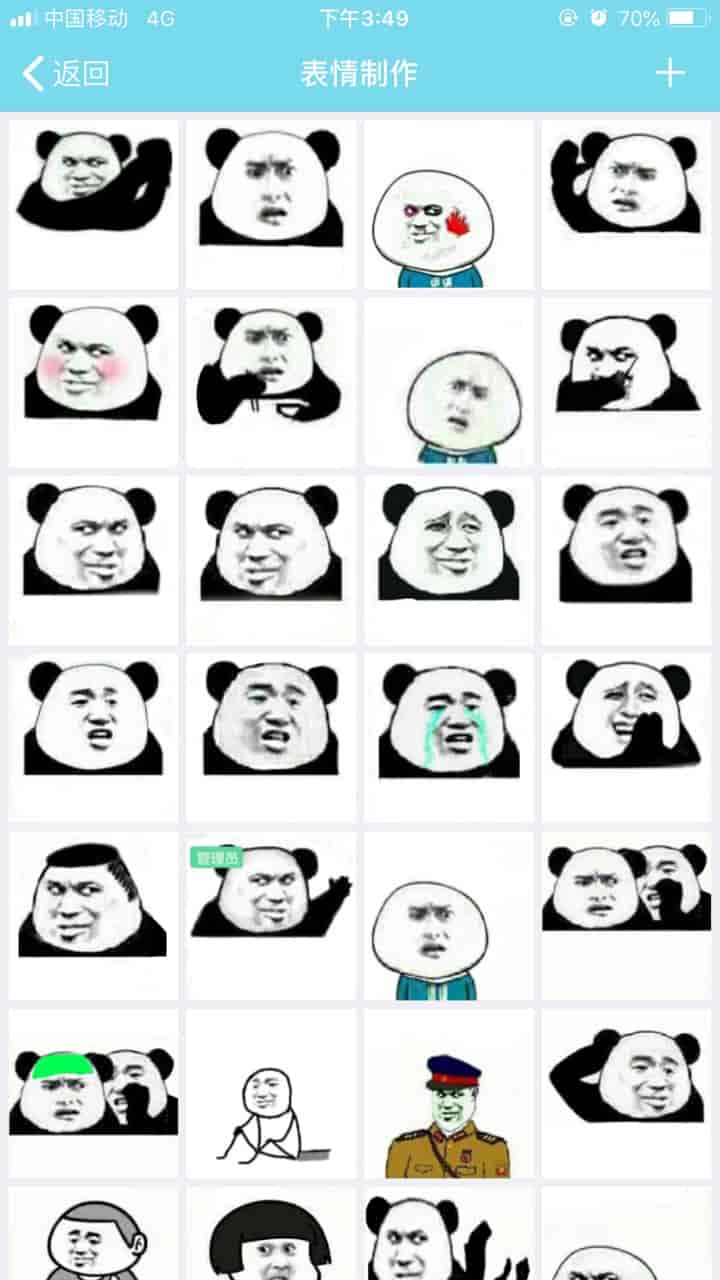Screen dimensions: 720x1280
Task: Select the stick figure sitting sticker
Action: coord(271,1094)
